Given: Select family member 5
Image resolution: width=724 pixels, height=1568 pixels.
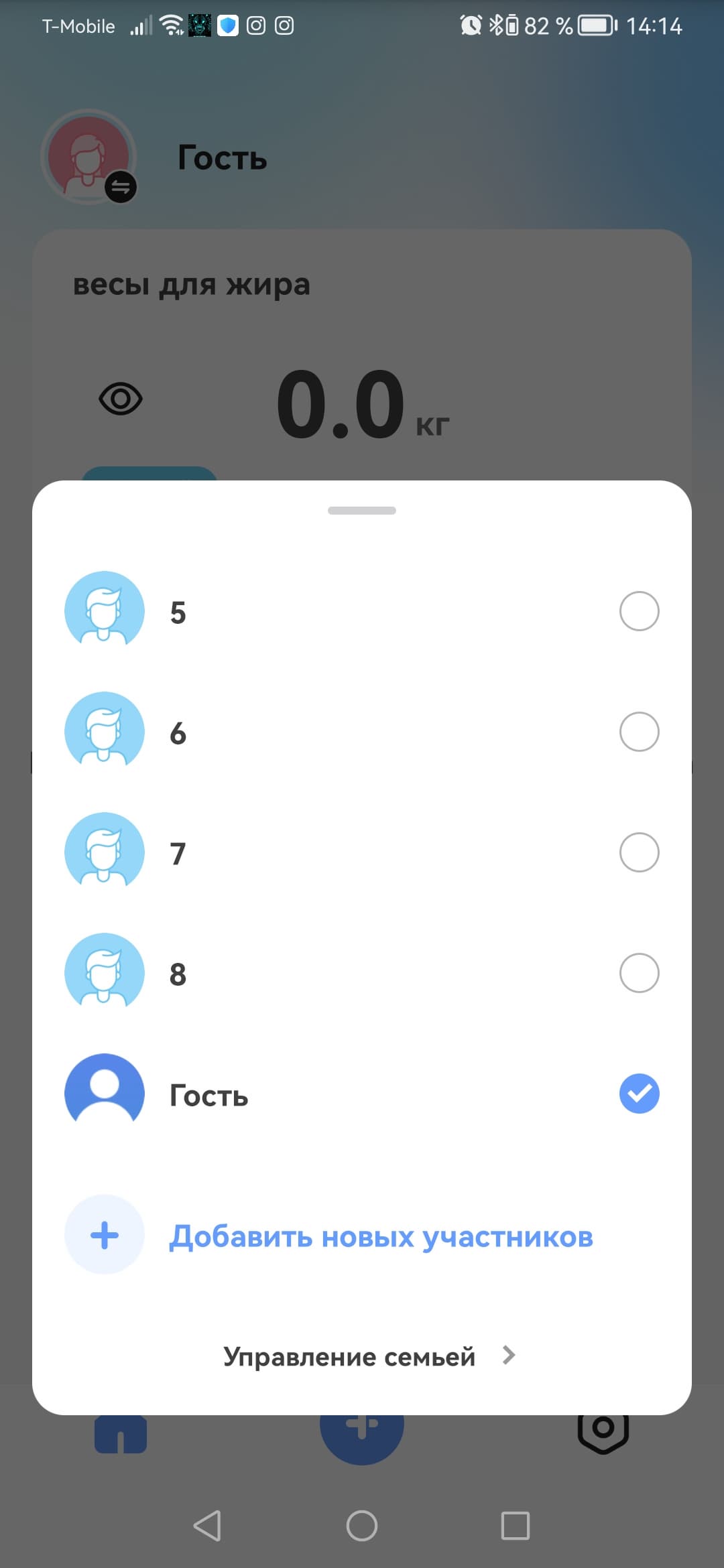Looking at the screenshot, I should pyautogui.click(x=362, y=611).
